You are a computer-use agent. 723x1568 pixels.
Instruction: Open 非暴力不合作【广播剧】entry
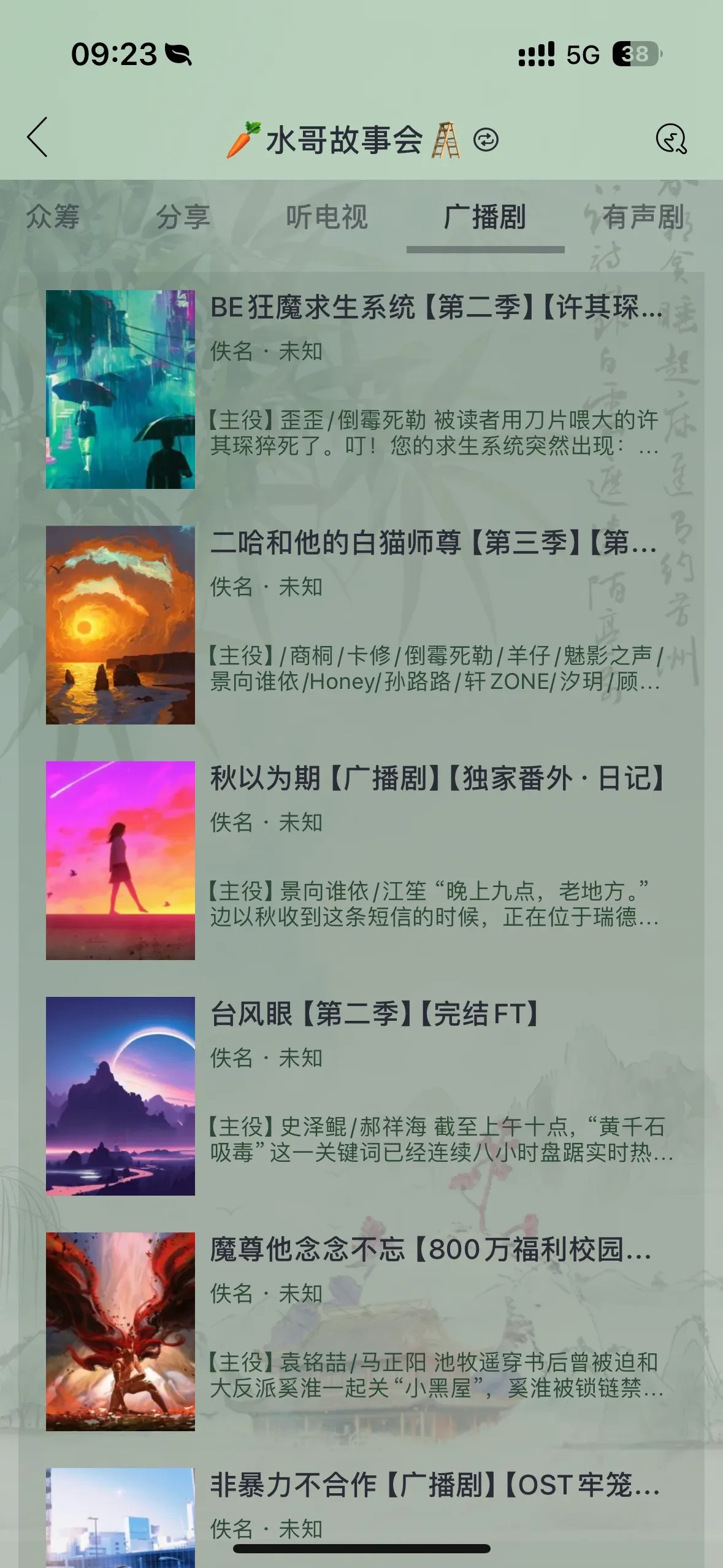(x=434, y=1485)
